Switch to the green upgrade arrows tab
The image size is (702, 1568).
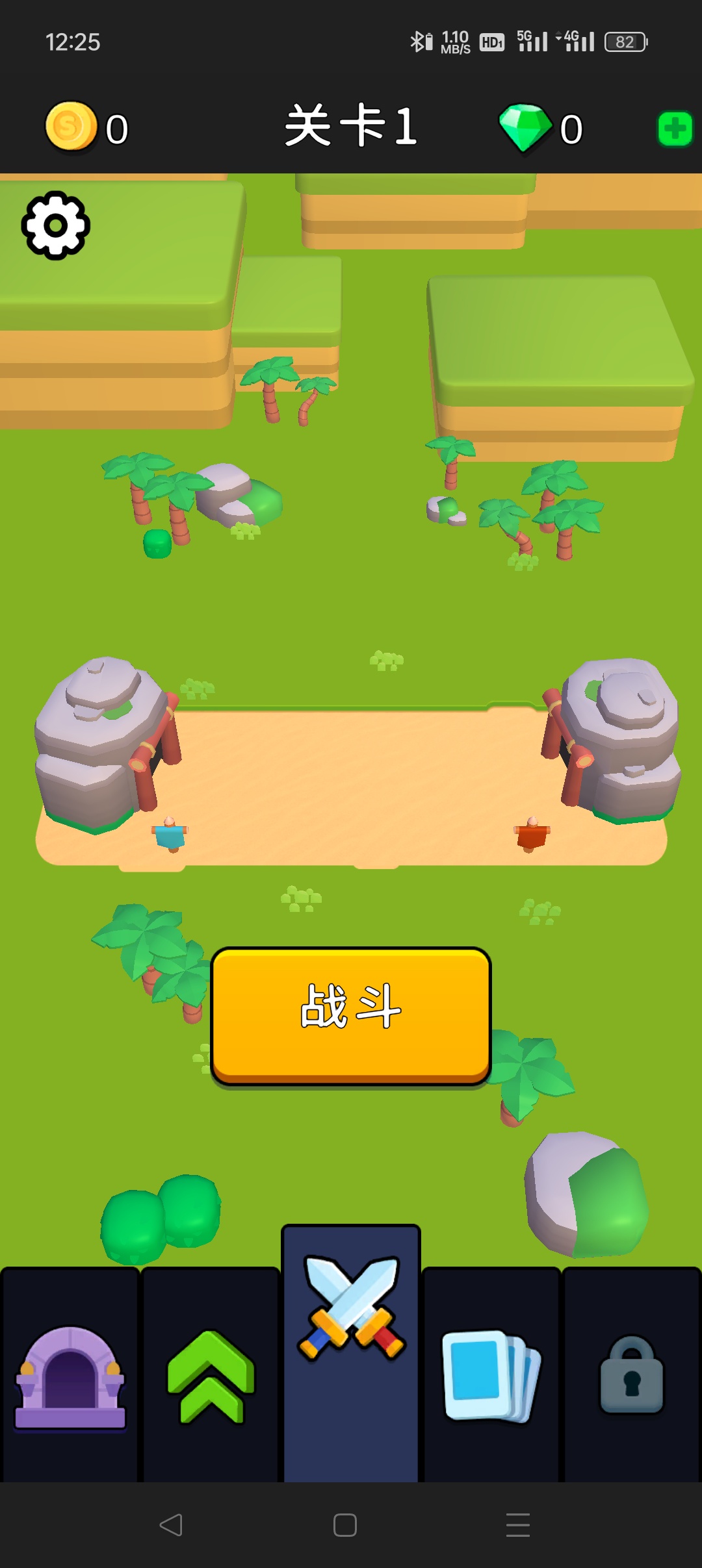(x=211, y=1377)
